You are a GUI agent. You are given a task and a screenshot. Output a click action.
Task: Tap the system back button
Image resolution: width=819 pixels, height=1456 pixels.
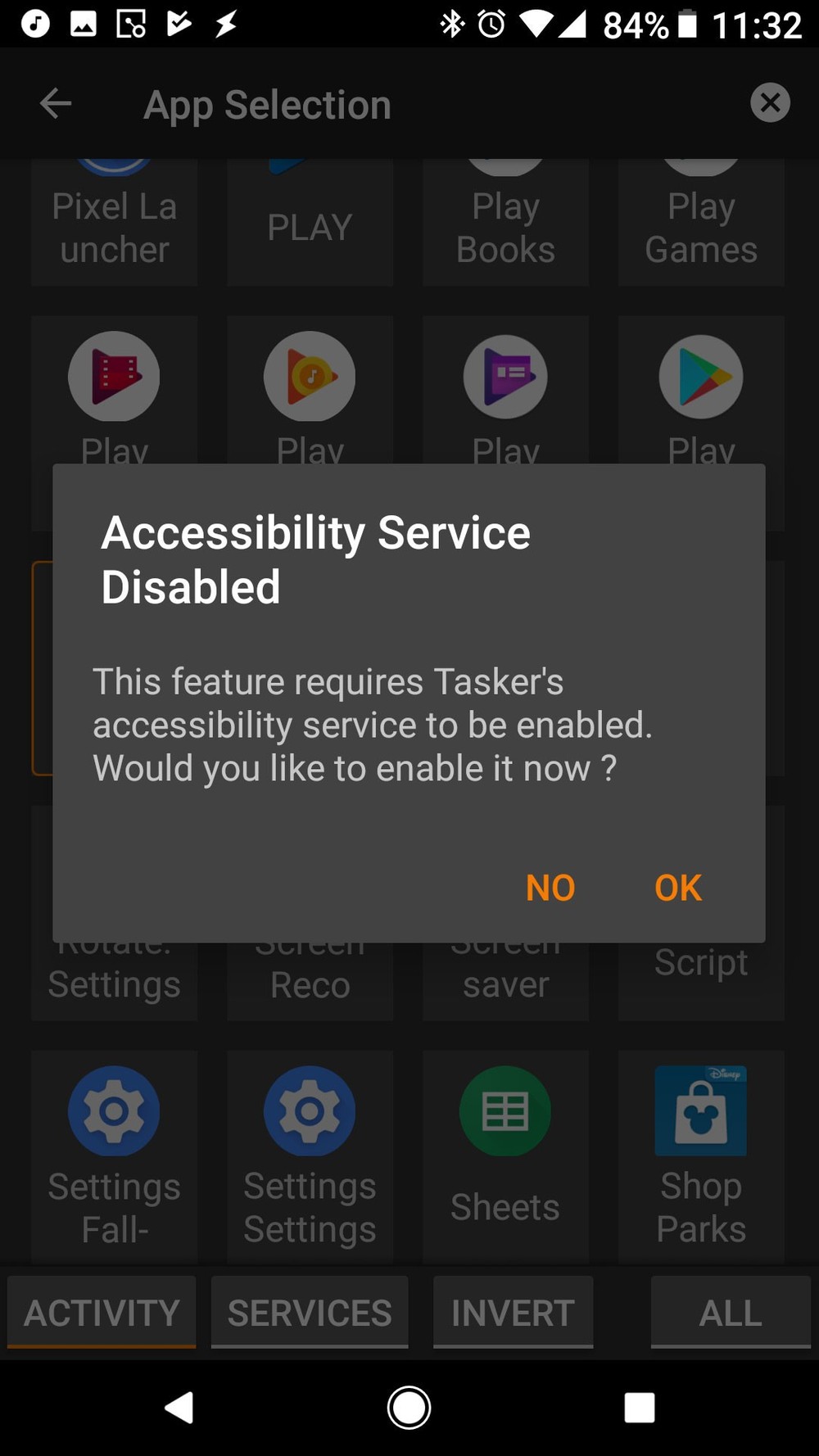(179, 1408)
